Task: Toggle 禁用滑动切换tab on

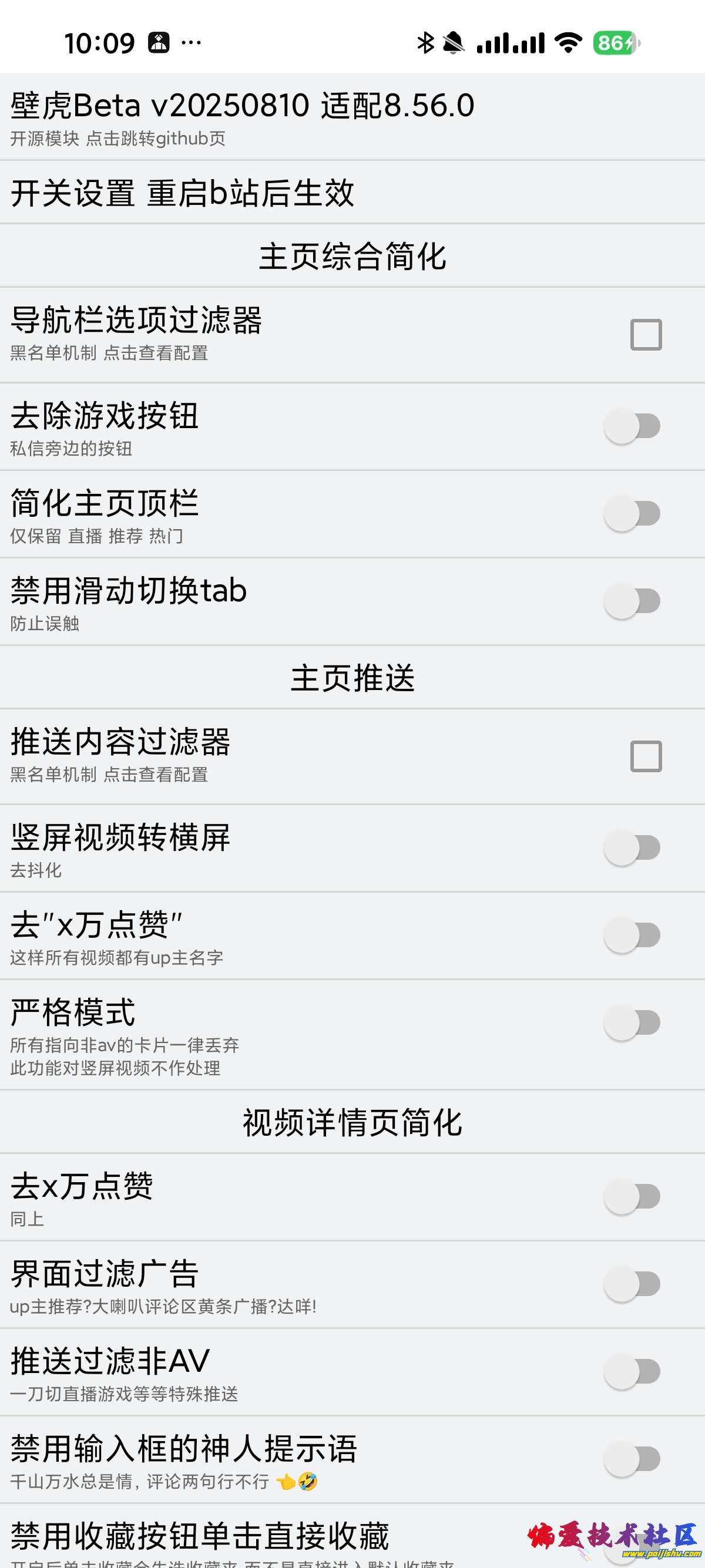Action: pyautogui.click(x=633, y=601)
